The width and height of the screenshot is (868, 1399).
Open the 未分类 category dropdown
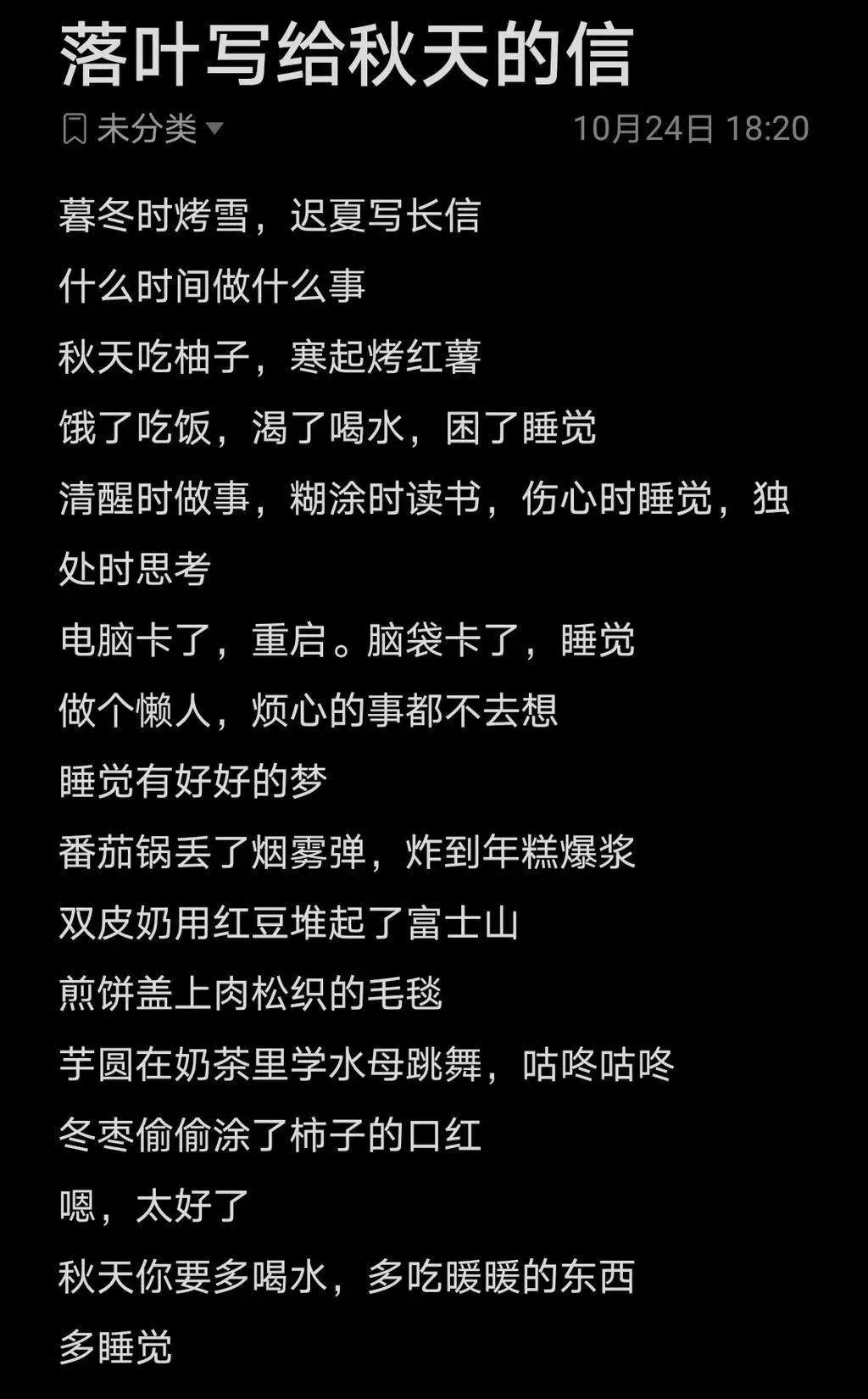click(x=142, y=129)
